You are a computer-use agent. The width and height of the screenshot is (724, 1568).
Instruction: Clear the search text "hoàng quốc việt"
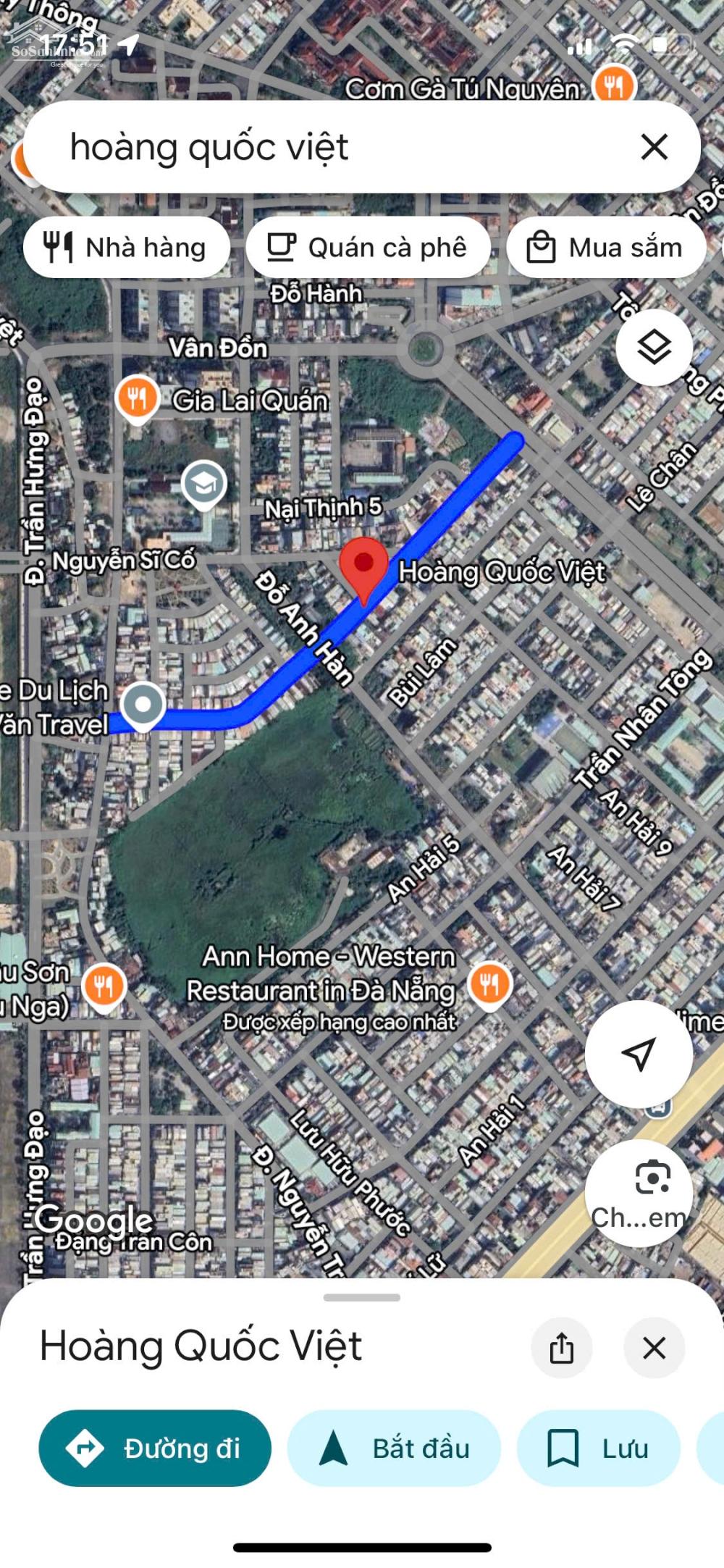[x=654, y=147]
